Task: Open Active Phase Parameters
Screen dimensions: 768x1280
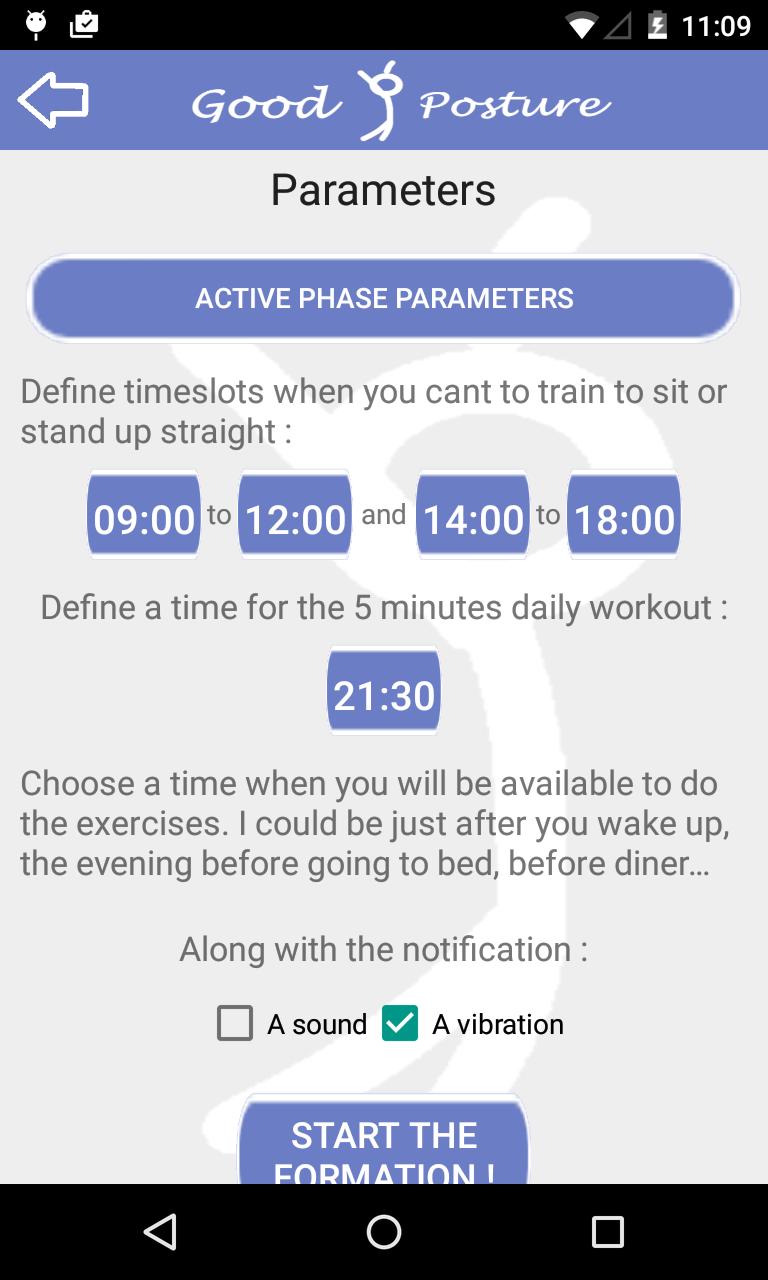Action: pos(384,298)
